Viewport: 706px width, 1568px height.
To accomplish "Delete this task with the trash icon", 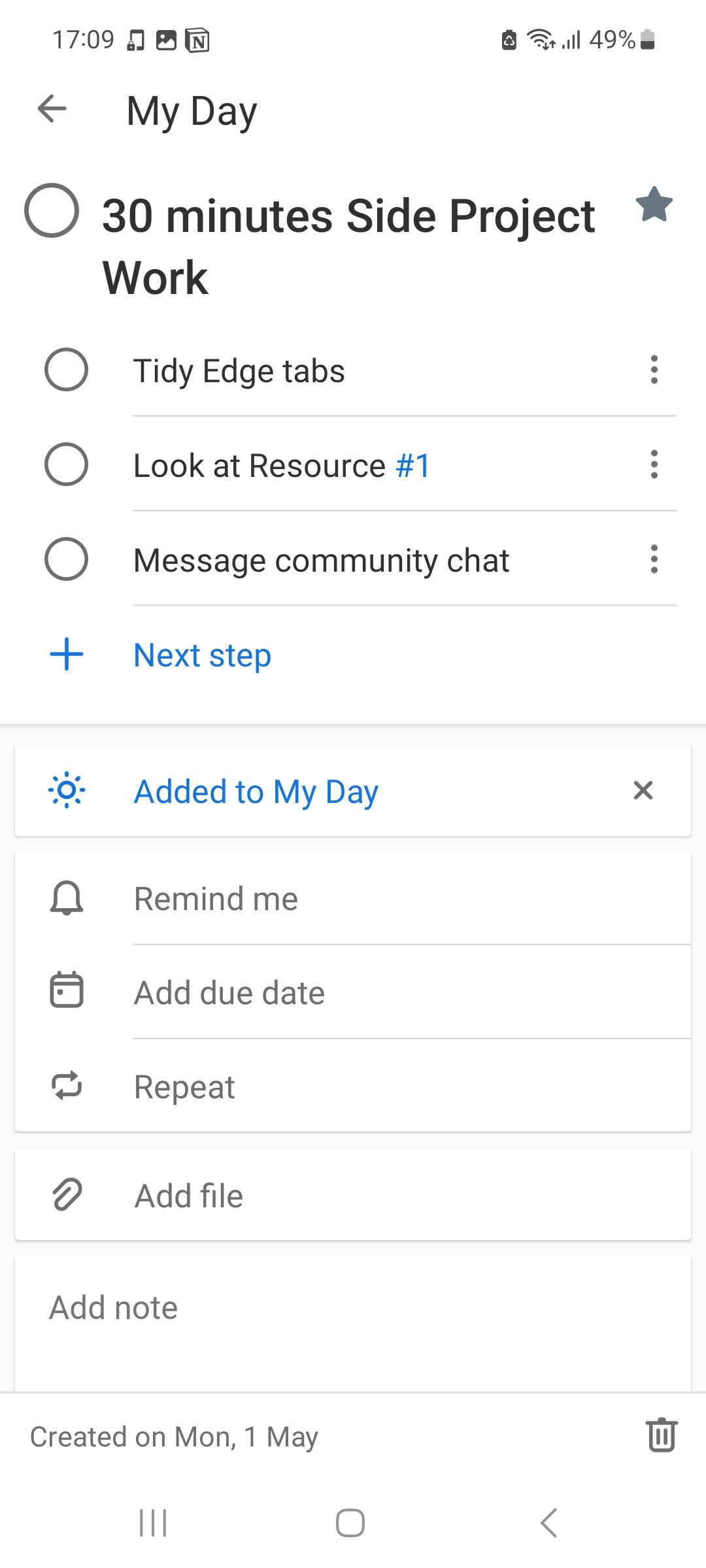I will coord(662,1435).
